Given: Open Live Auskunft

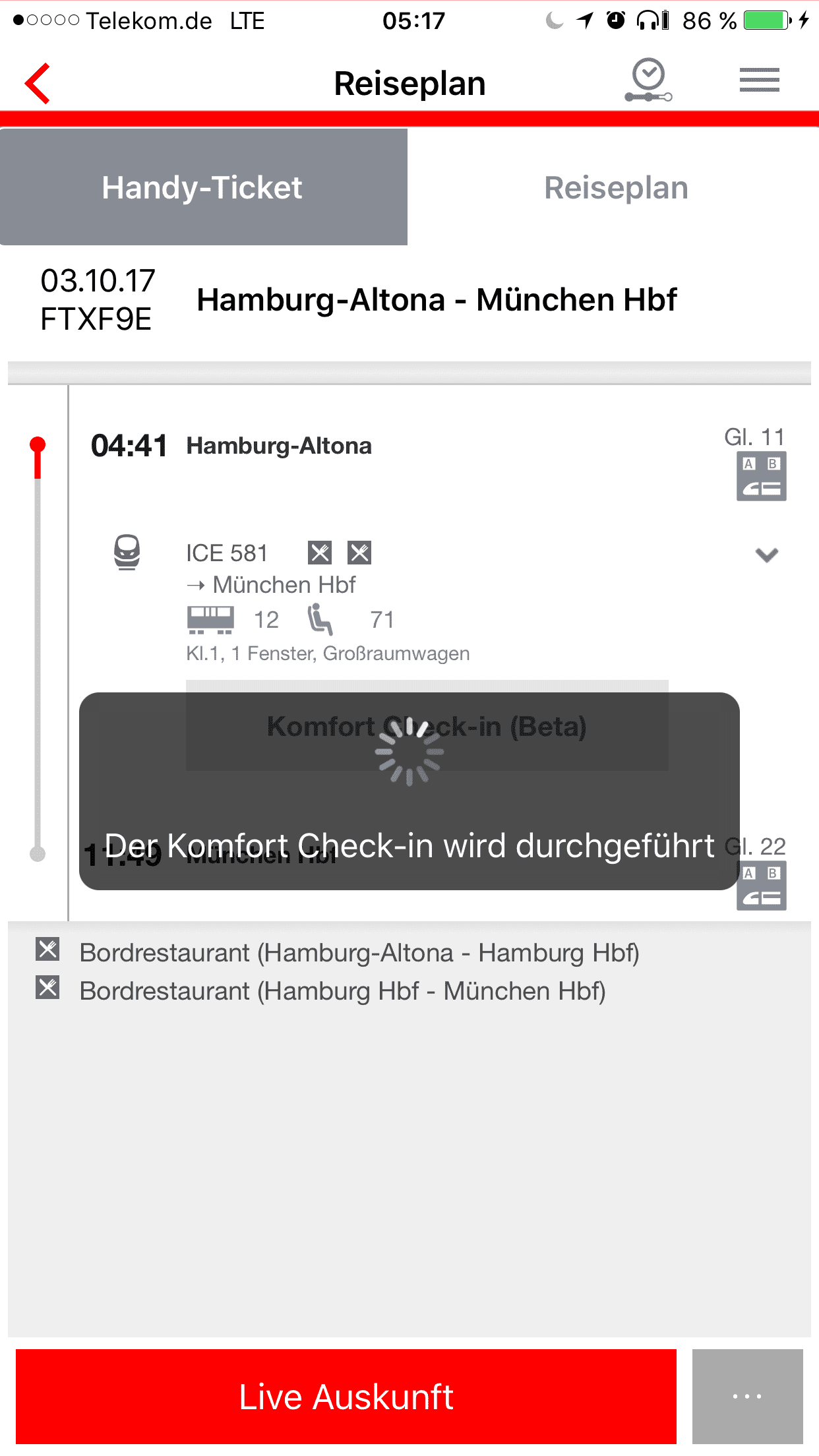Looking at the screenshot, I should coord(346,1396).
